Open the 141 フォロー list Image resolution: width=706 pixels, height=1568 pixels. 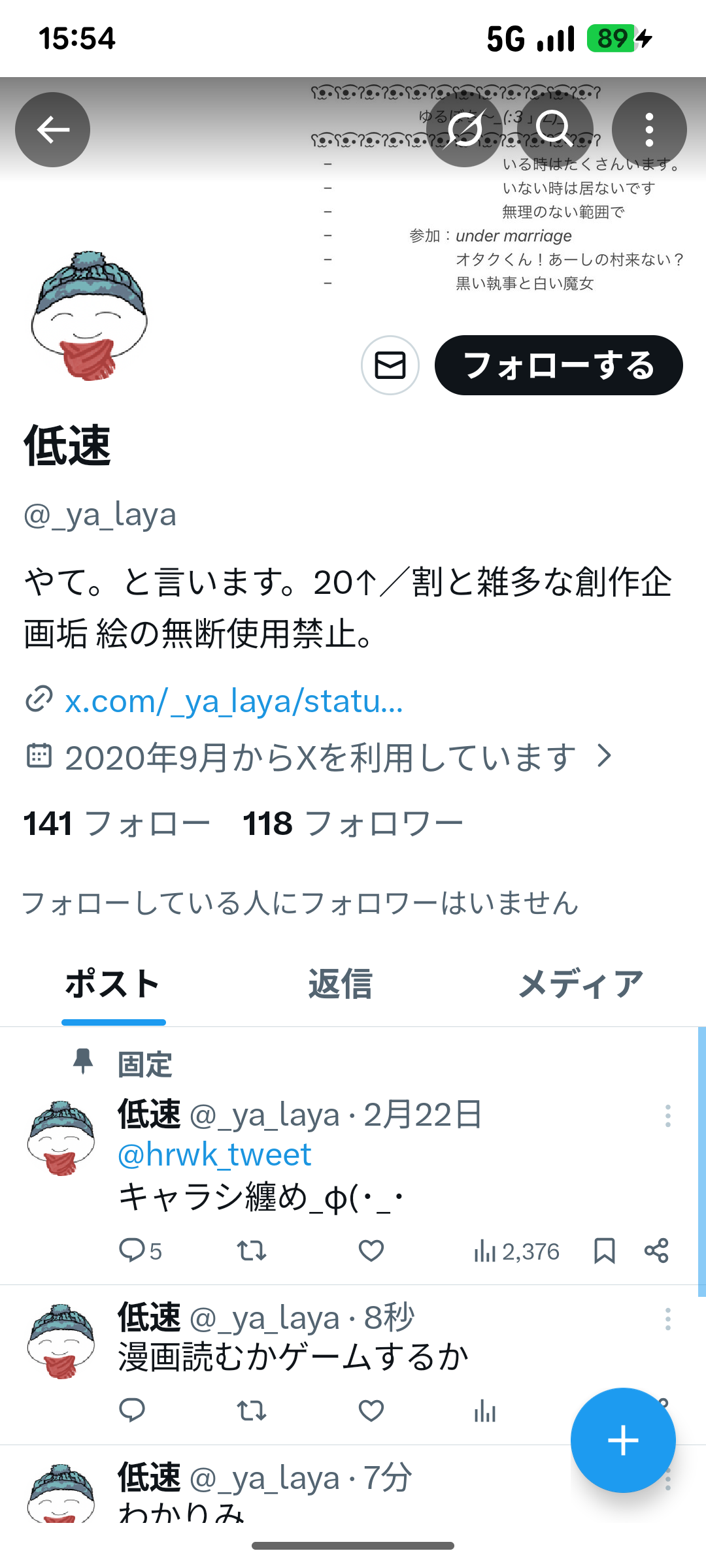[116, 823]
